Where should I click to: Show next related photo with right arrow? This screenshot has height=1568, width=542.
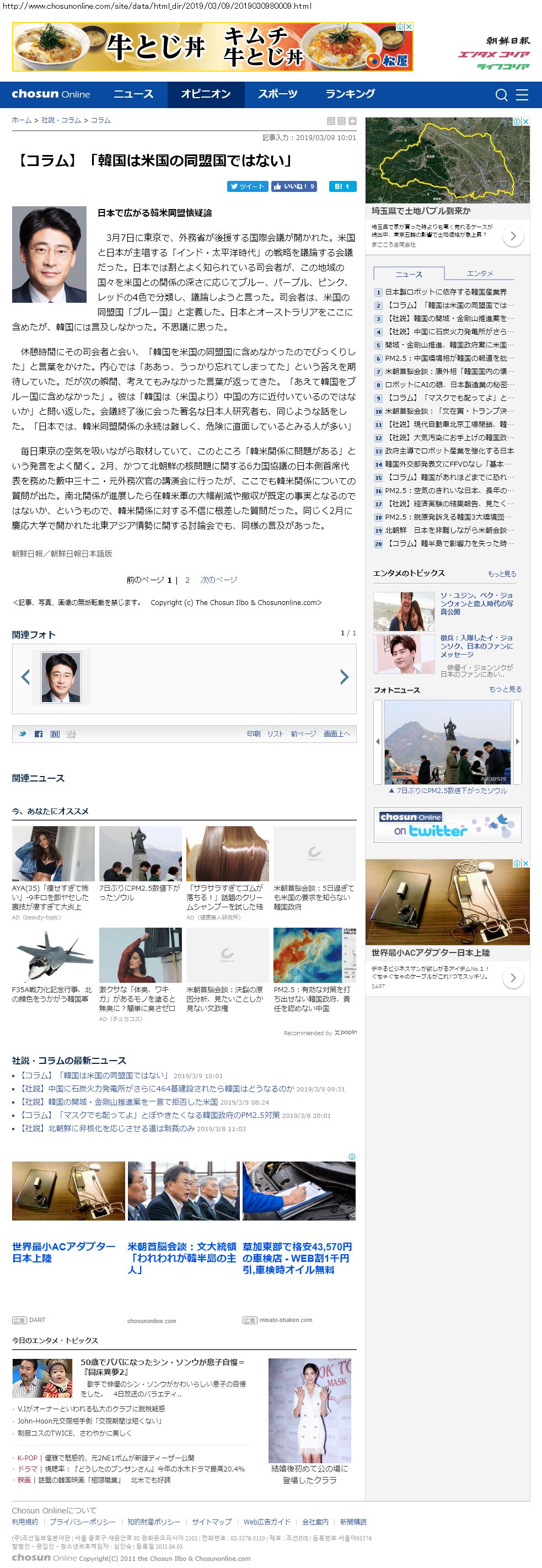pos(344,677)
